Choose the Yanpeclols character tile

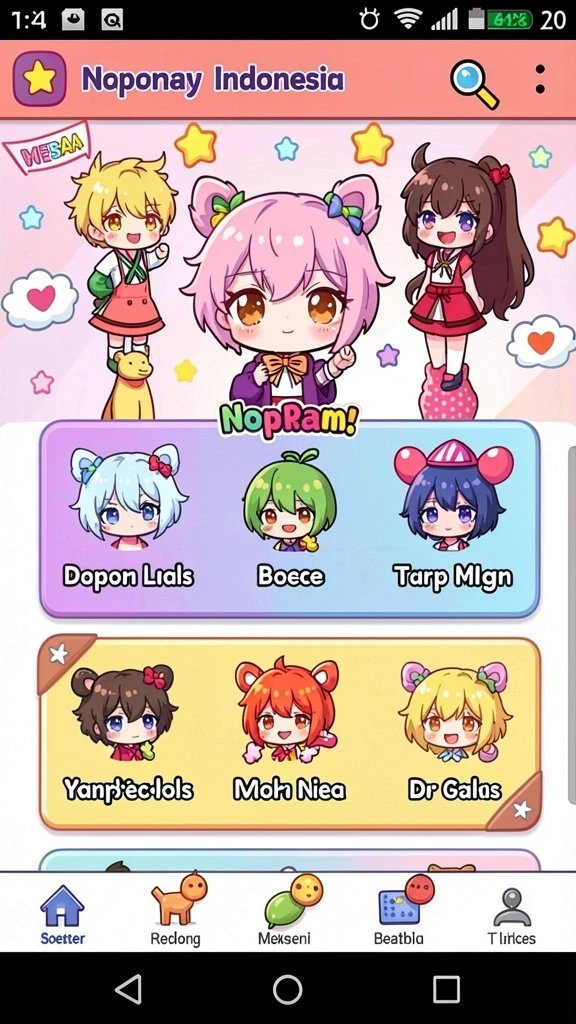pyautogui.click(x=128, y=733)
